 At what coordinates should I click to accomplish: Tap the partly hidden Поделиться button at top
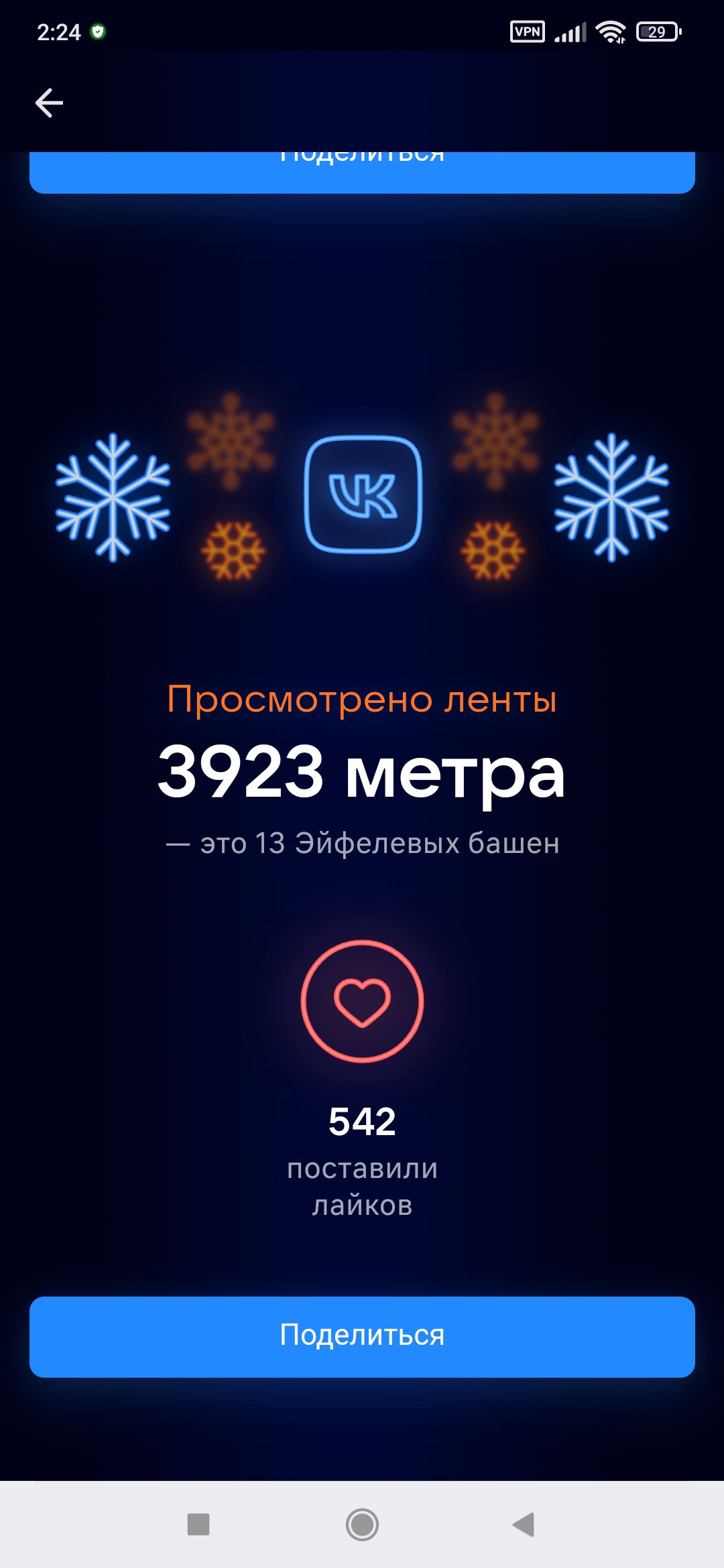(x=362, y=172)
